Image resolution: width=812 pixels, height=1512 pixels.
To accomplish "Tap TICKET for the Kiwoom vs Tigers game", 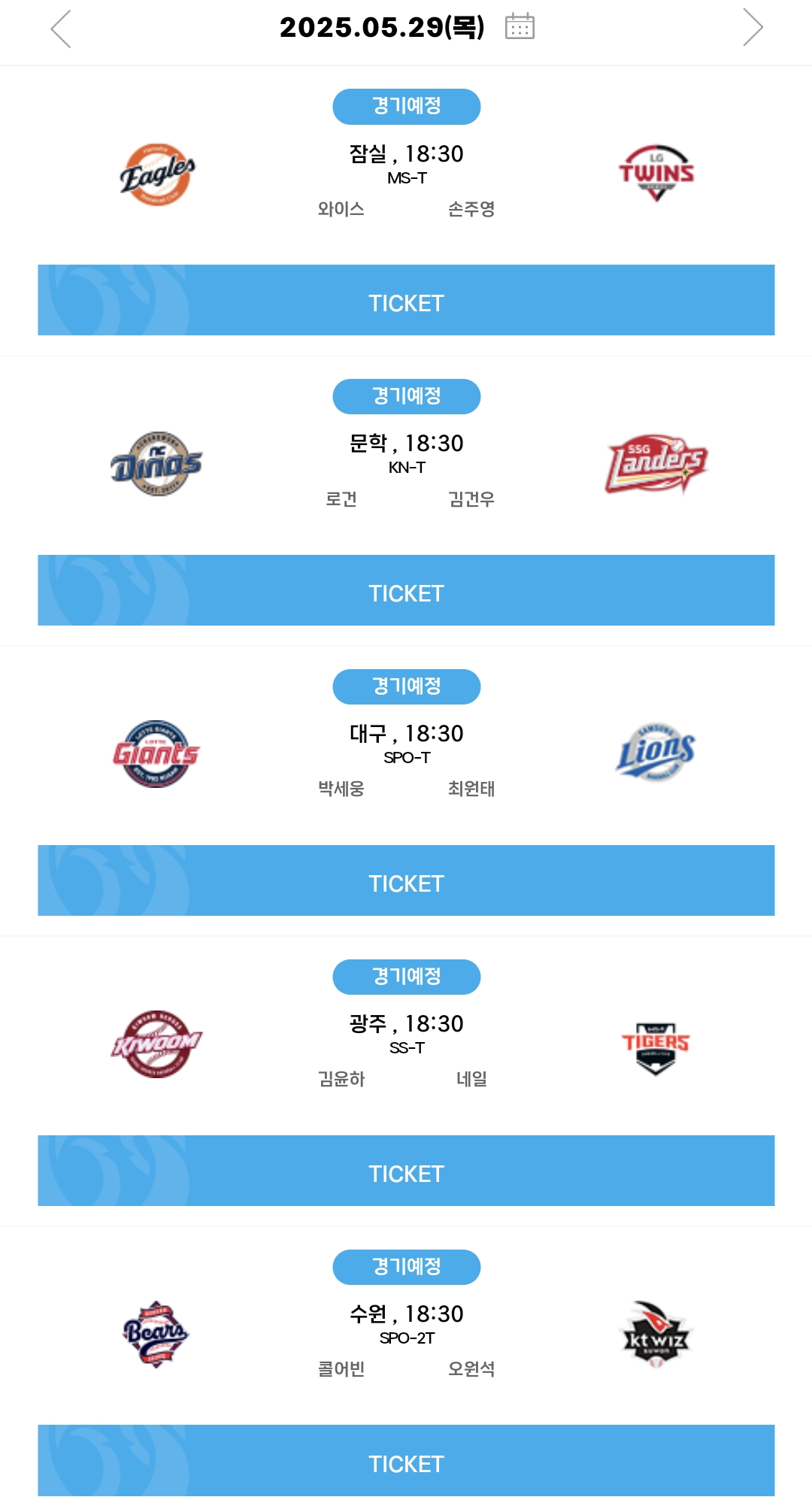I will click(406, 1171).
